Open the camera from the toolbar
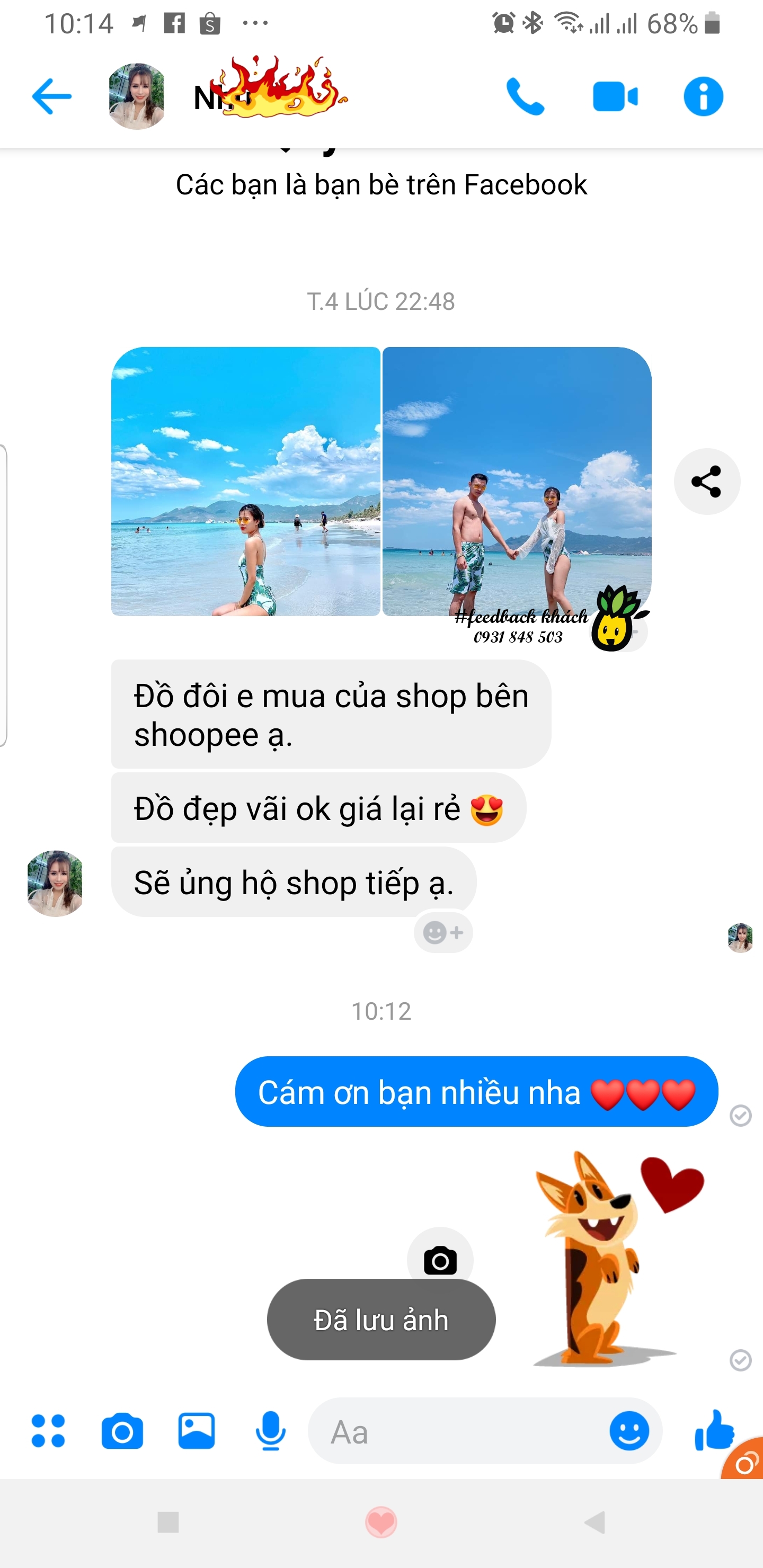Image resolution: width=763 pixels, height=1568 pixels. (x=122, y=1430)
